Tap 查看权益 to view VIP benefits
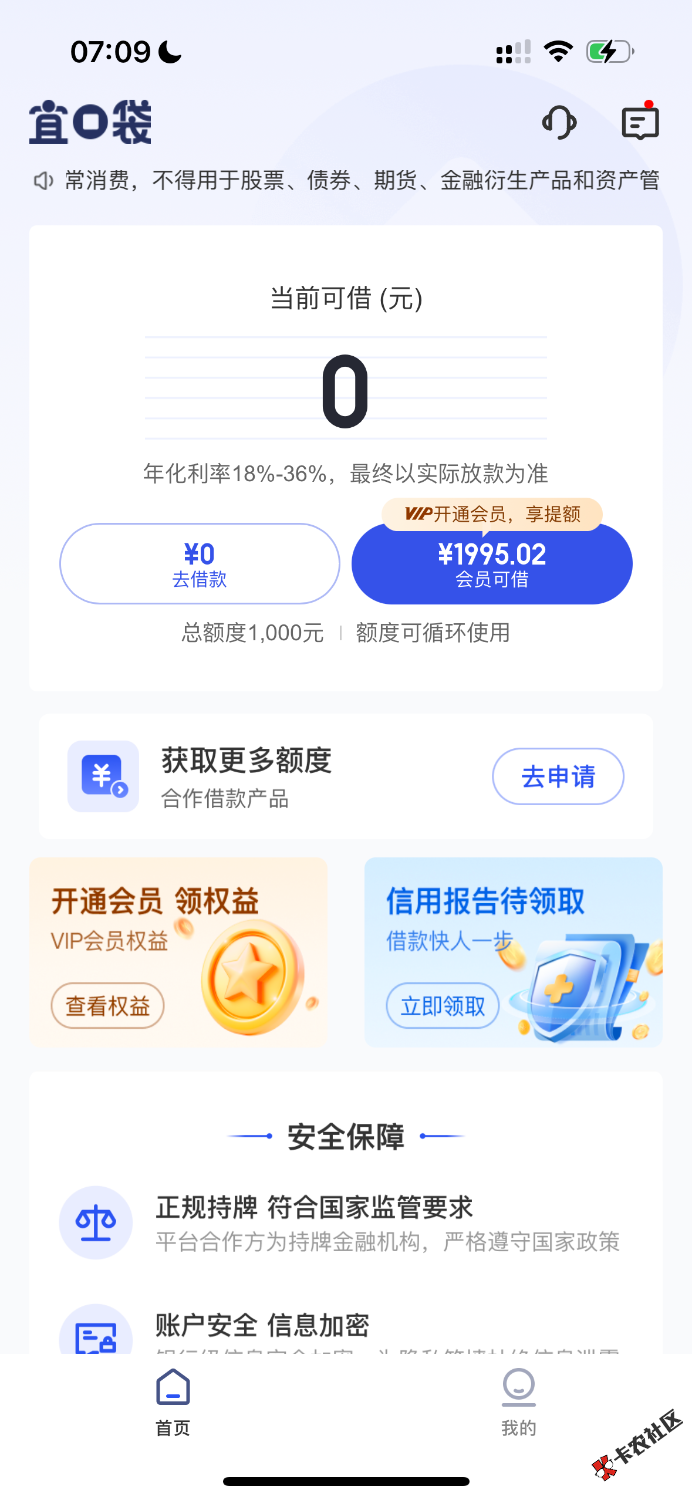 coord(108,1006)
